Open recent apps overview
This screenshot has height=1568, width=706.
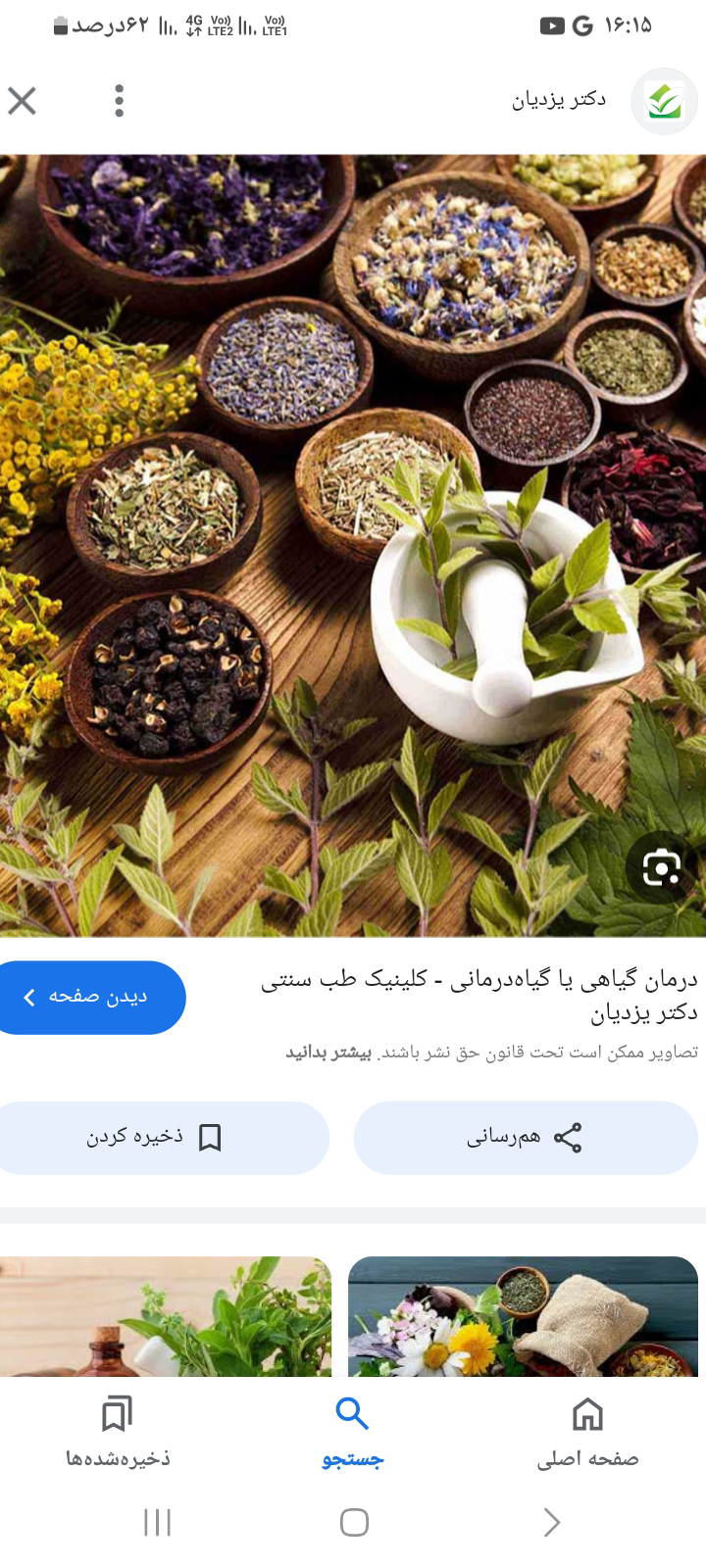click(x=157, y=1522)
